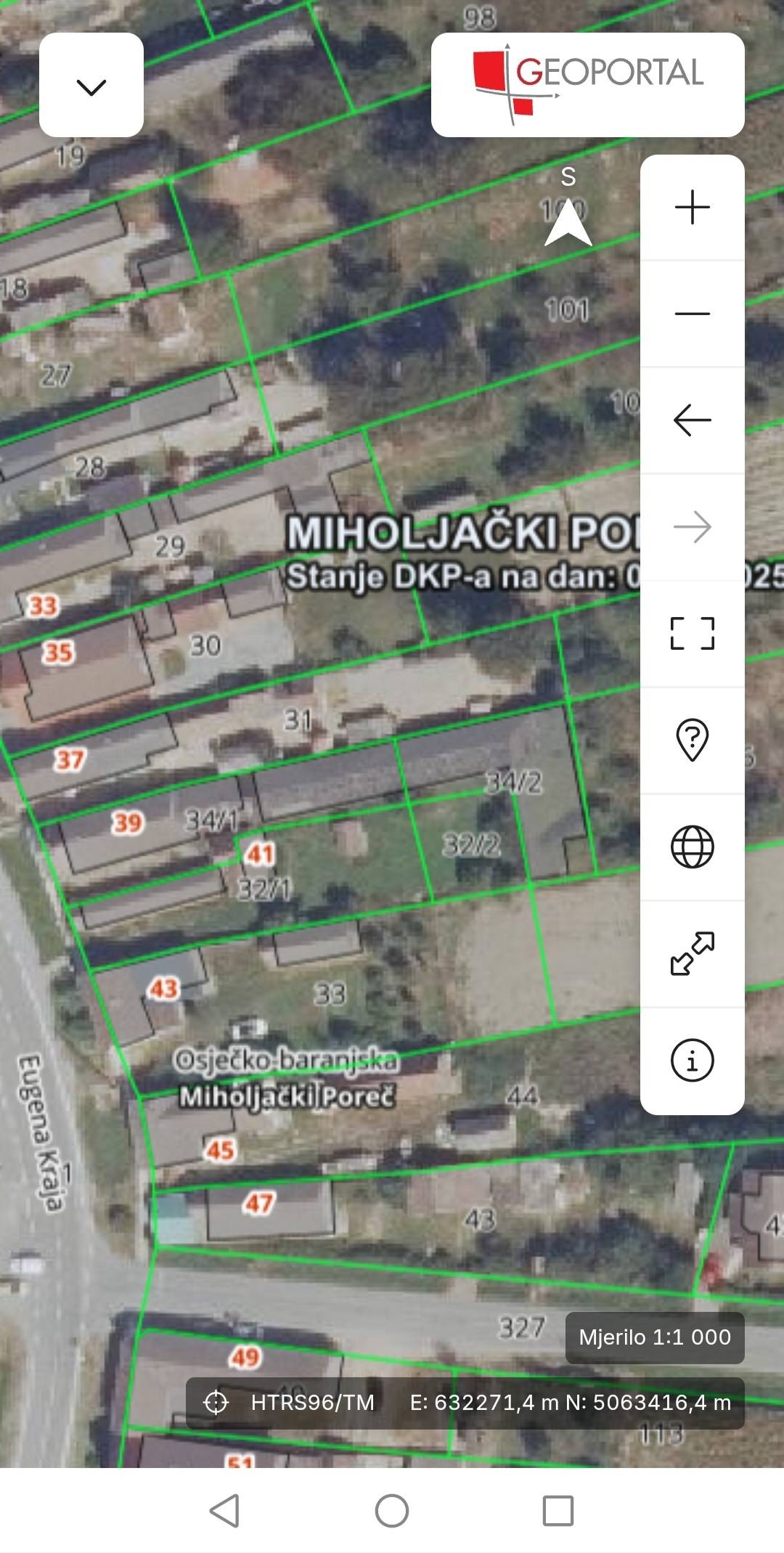Screen dimensions: 784x1553
Task: Open the globe map layers tool
Action: click(692, 847)
